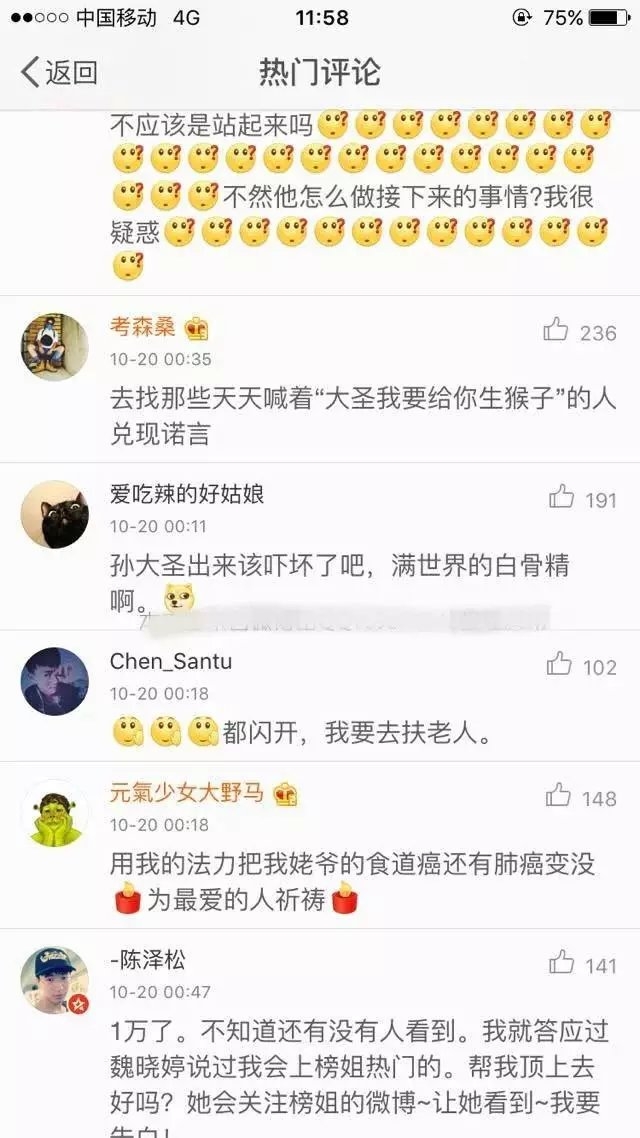Open the black cat avatar of 爱吃辣的好姑娘
This screenshot has height=1138, width=640.
click(54, 514)
